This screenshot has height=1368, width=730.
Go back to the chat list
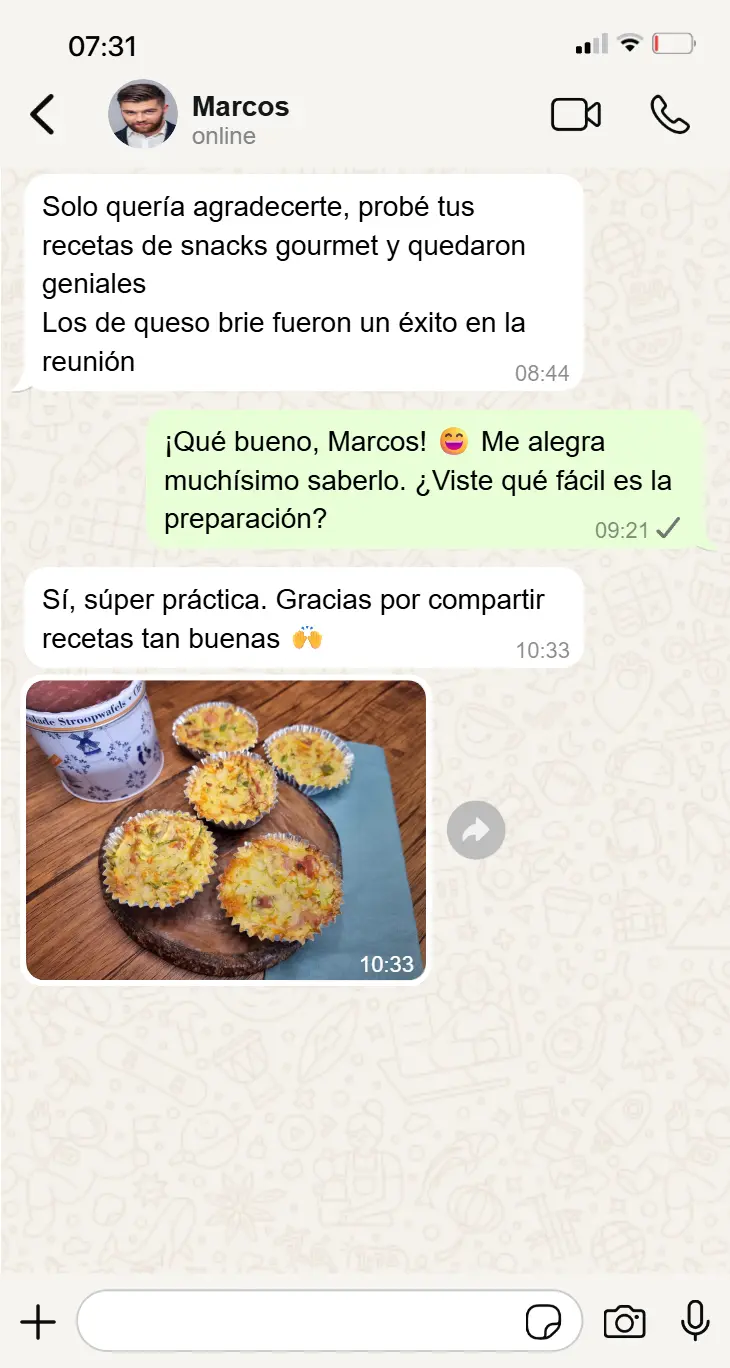42,115
